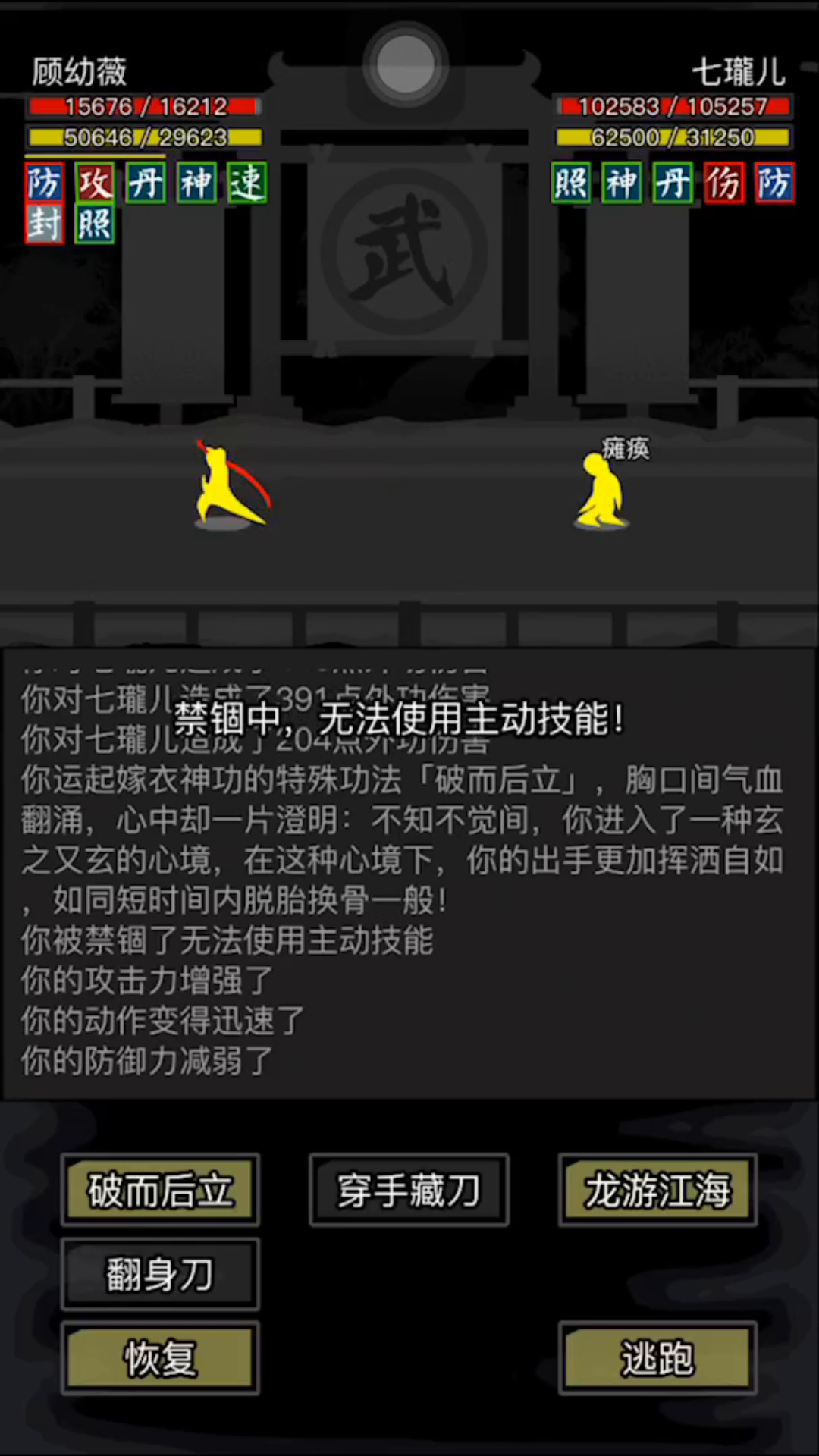Flee the battle with 逃跑
819x1456 pixels.
(x=657, y=1358)
